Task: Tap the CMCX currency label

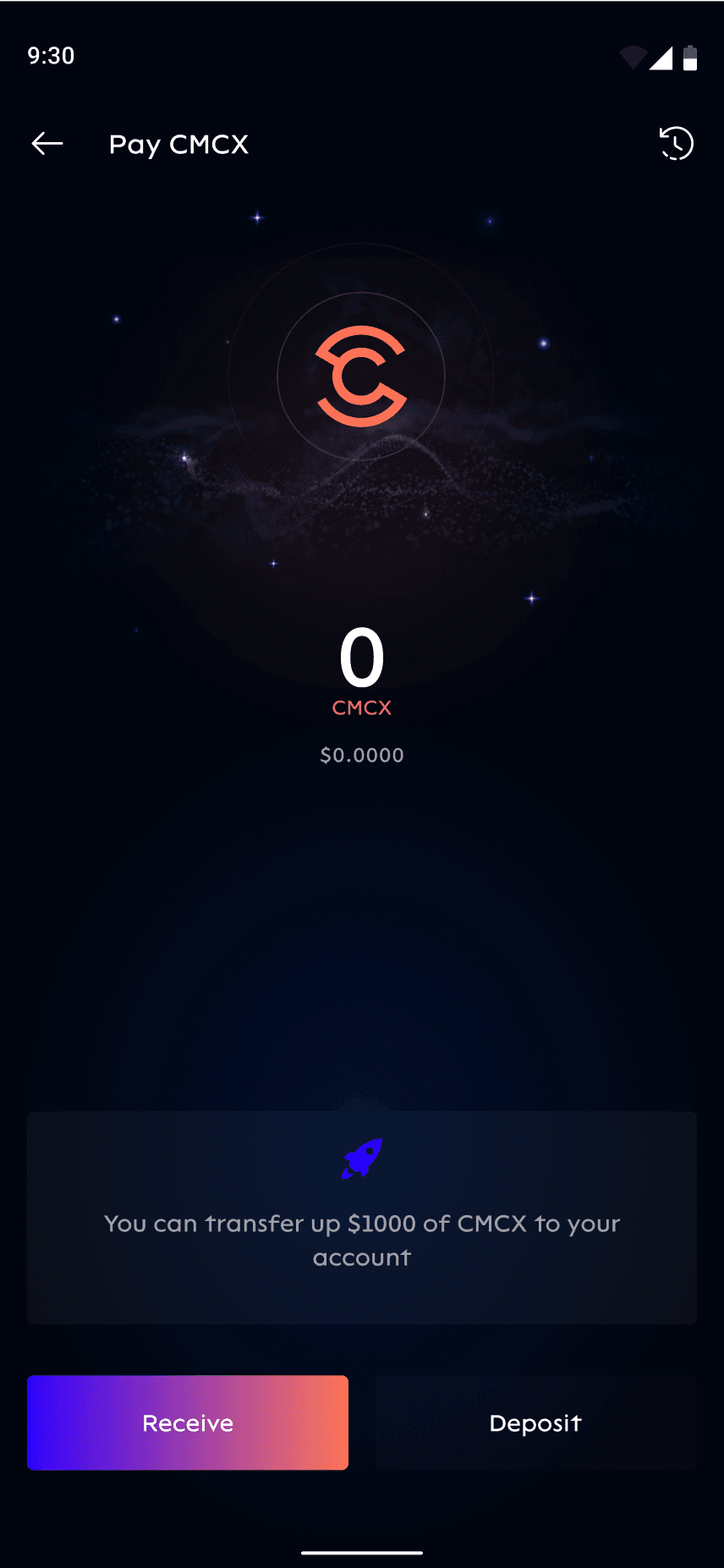Action: click(x=361, y=707)
